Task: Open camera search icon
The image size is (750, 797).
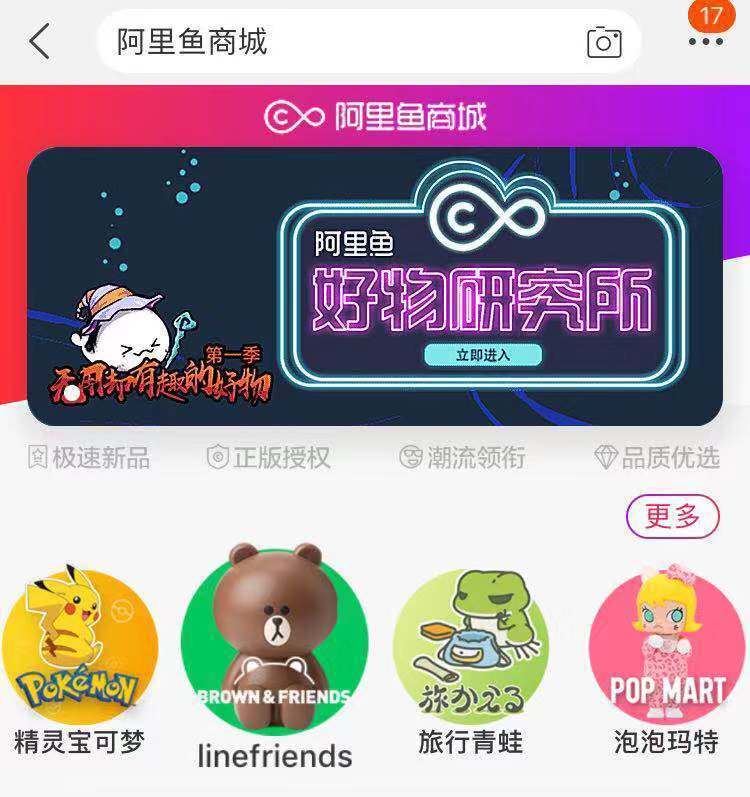Action: click(604, 42)
